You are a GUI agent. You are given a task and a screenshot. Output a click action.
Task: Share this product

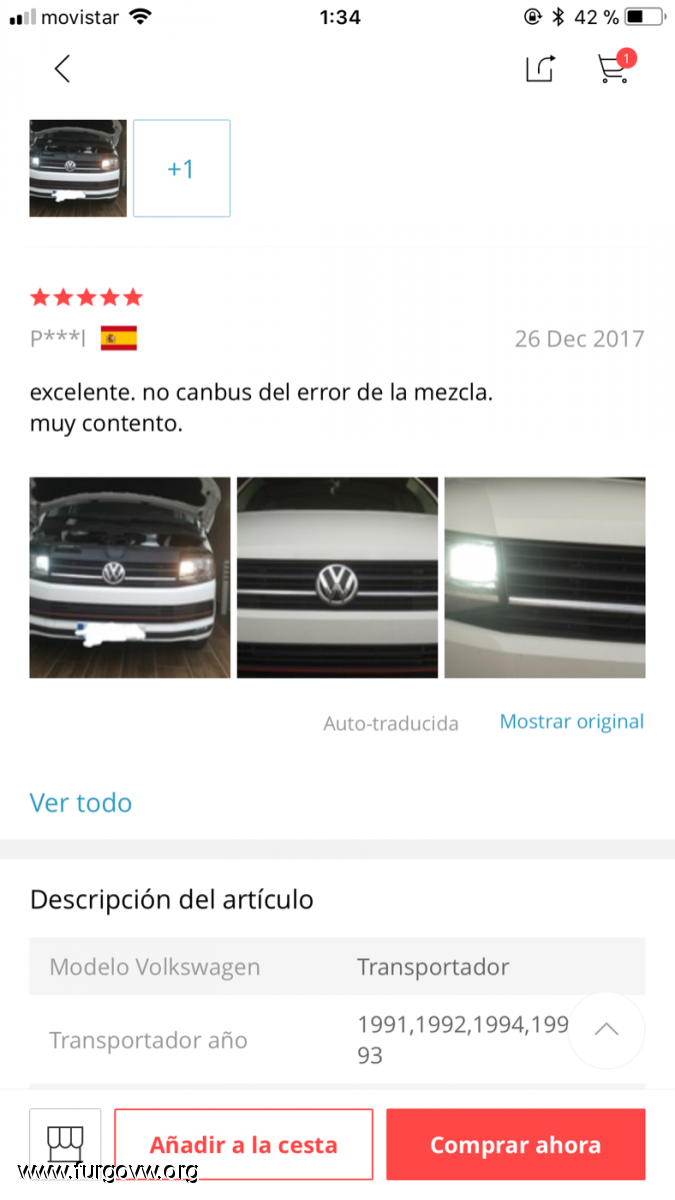[540, 69]
